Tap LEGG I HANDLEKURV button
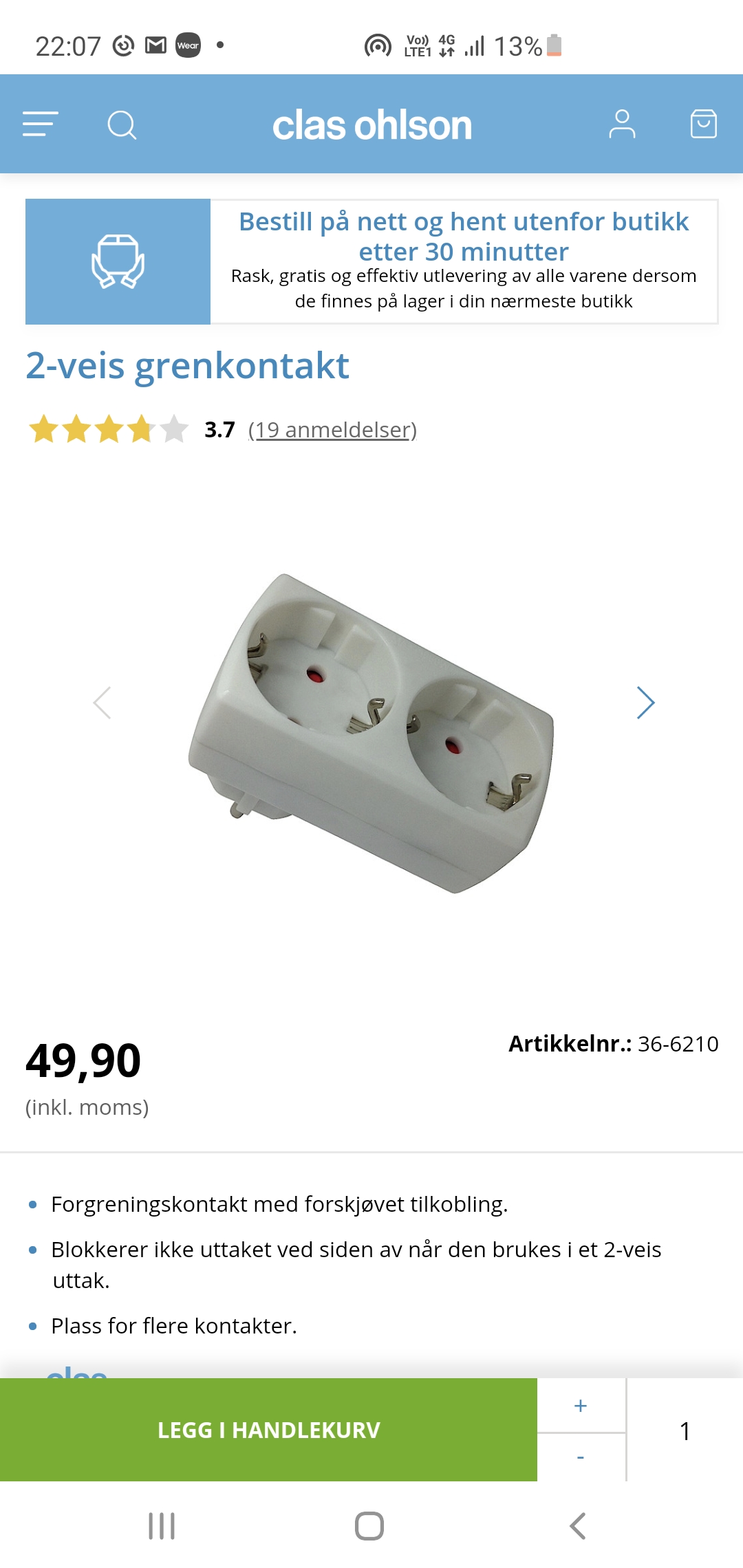 click(x=268, y=1430)
